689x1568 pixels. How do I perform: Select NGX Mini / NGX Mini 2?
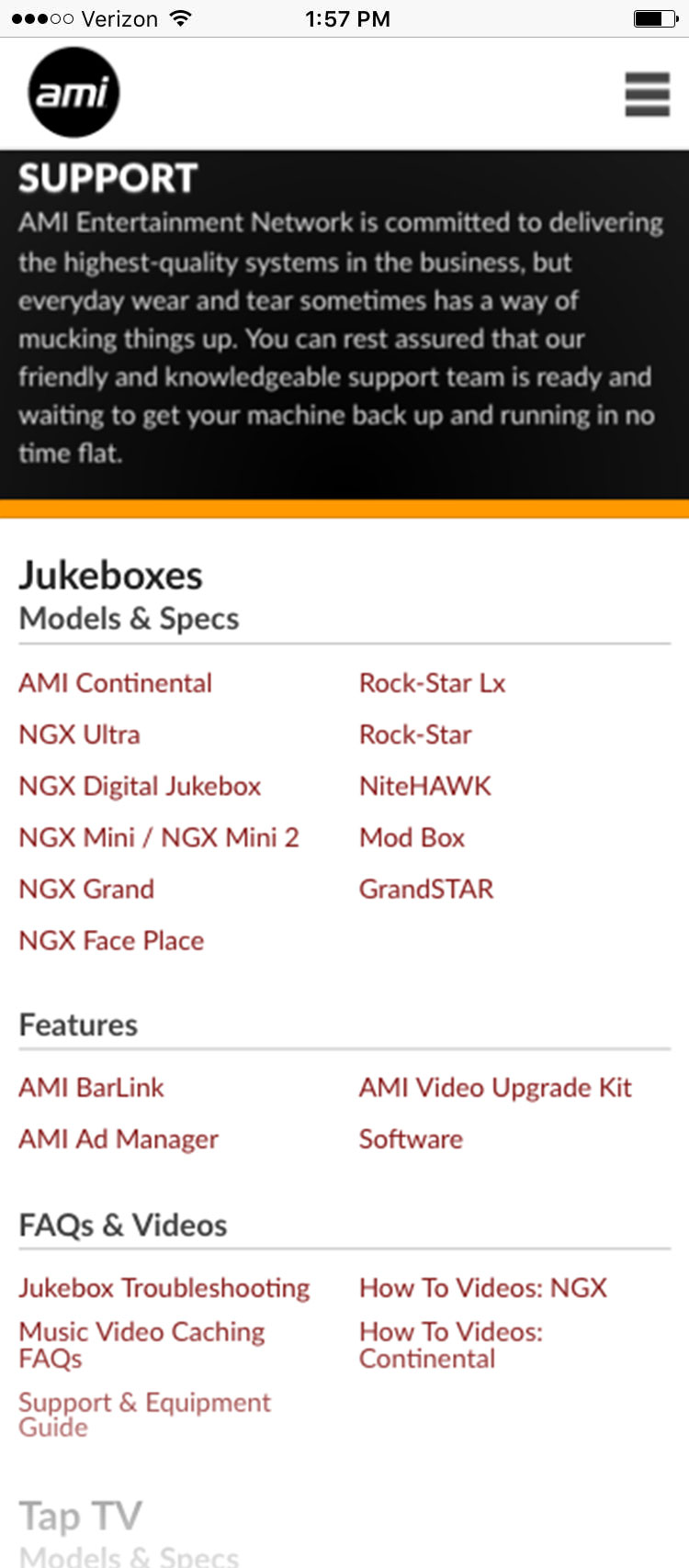pyautogui.click(x=159, y=837)
